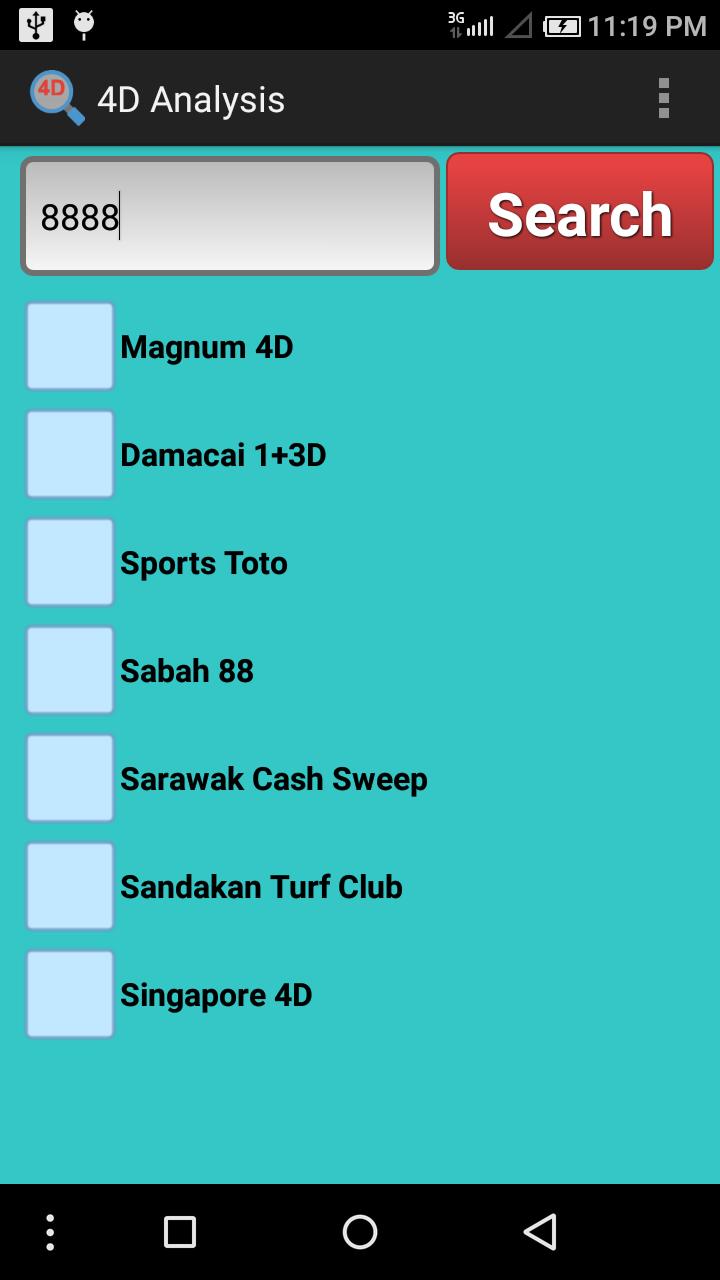Select the Damacai 1+3D checkbox
The width and height of the screenshot is (720, 1280).
(70, 454)
